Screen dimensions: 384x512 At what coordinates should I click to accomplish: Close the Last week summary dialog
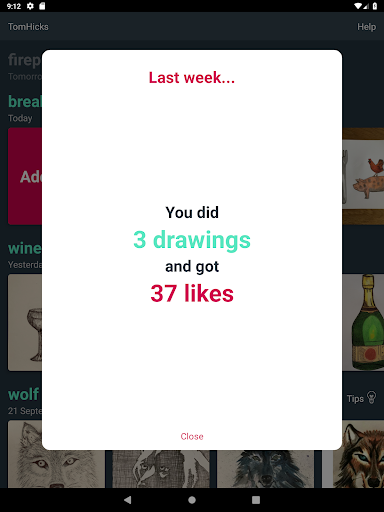pyautogui.click(x=192, y=436)
